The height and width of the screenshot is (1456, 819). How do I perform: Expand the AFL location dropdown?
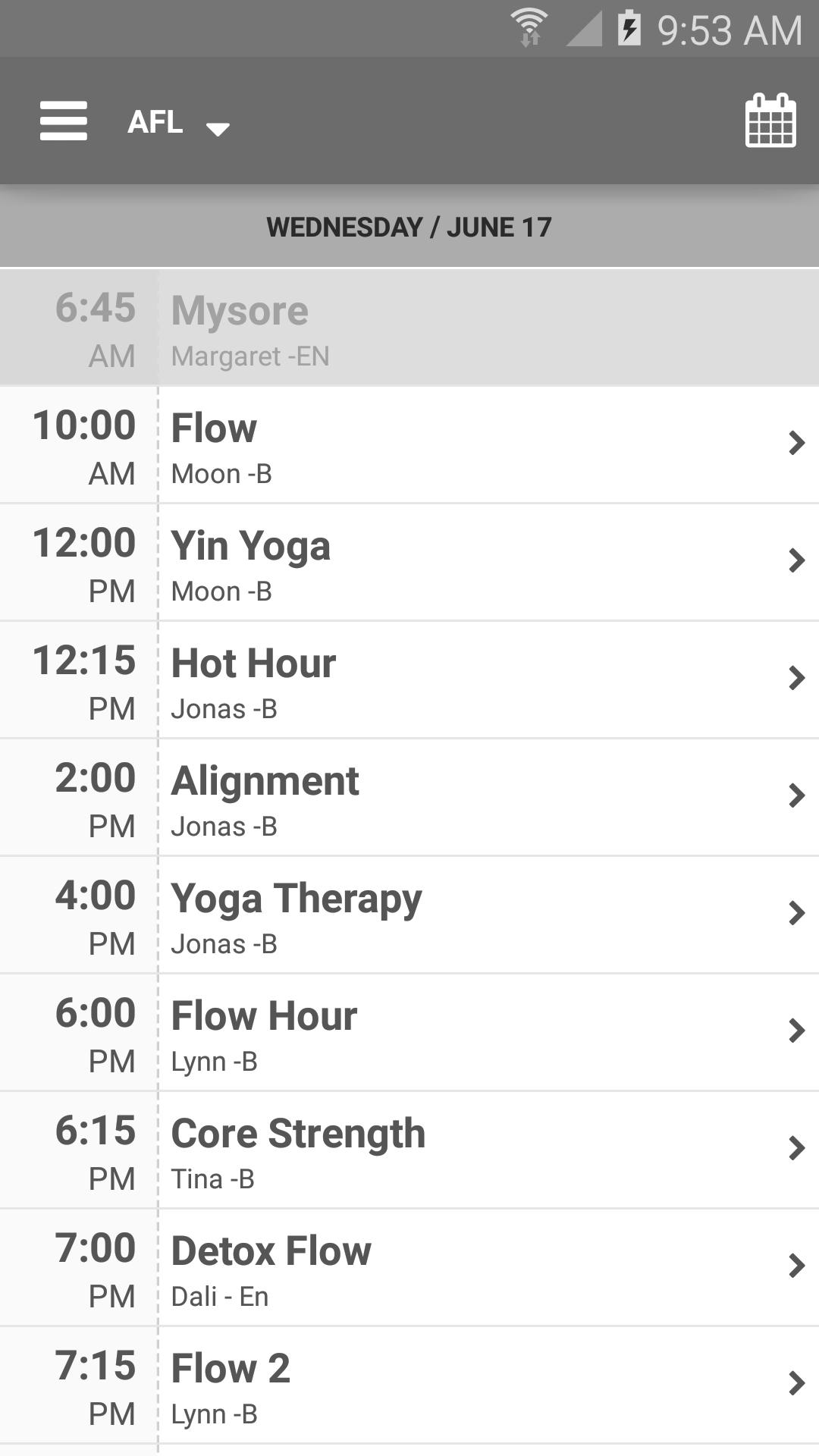pyautogui.click(x=178, y=123)
